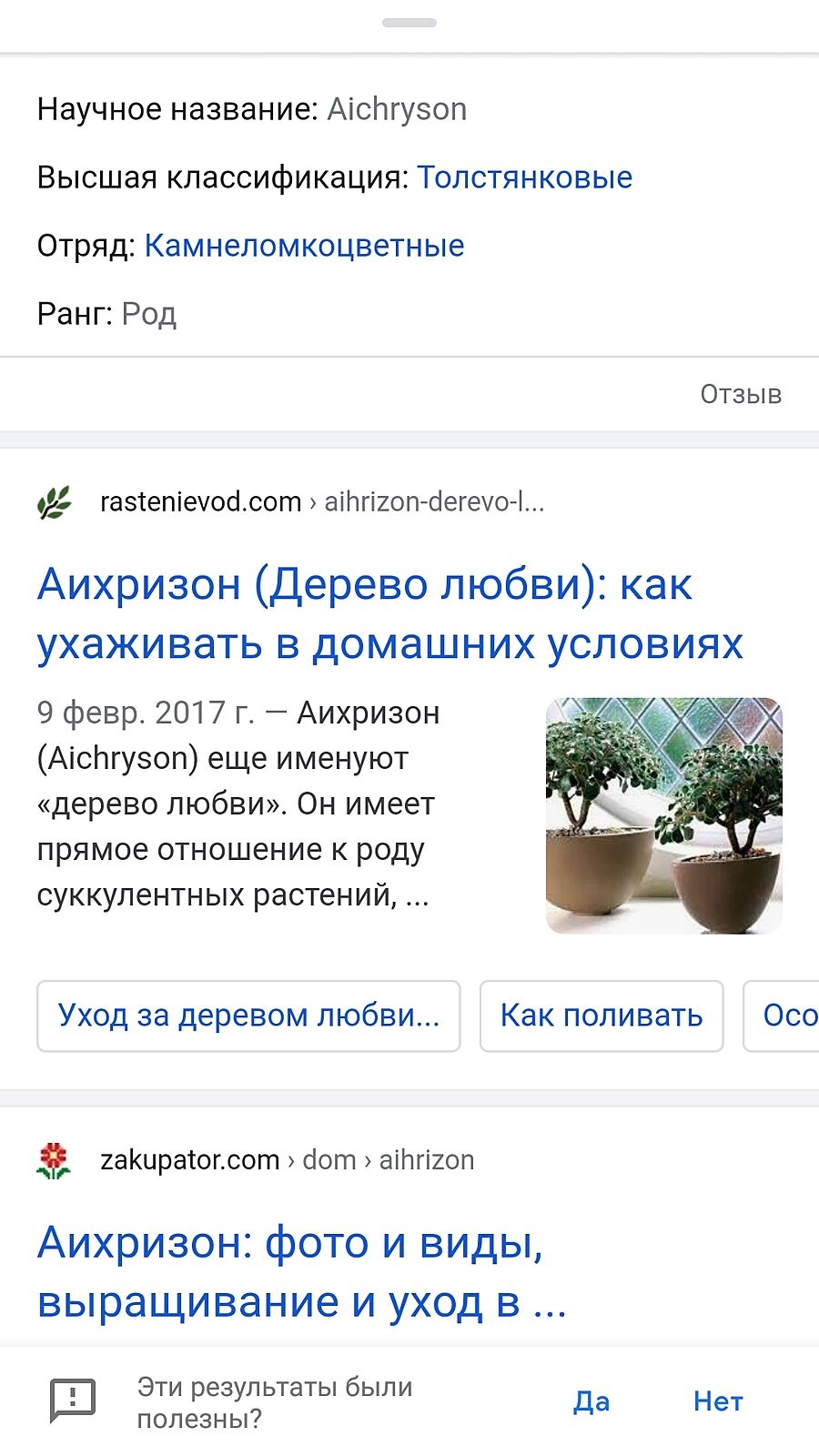This screenshot has width=819, height=1456.
Task: Open the Аихризон (Дерево любви) article result
Action: pos(389,613)
